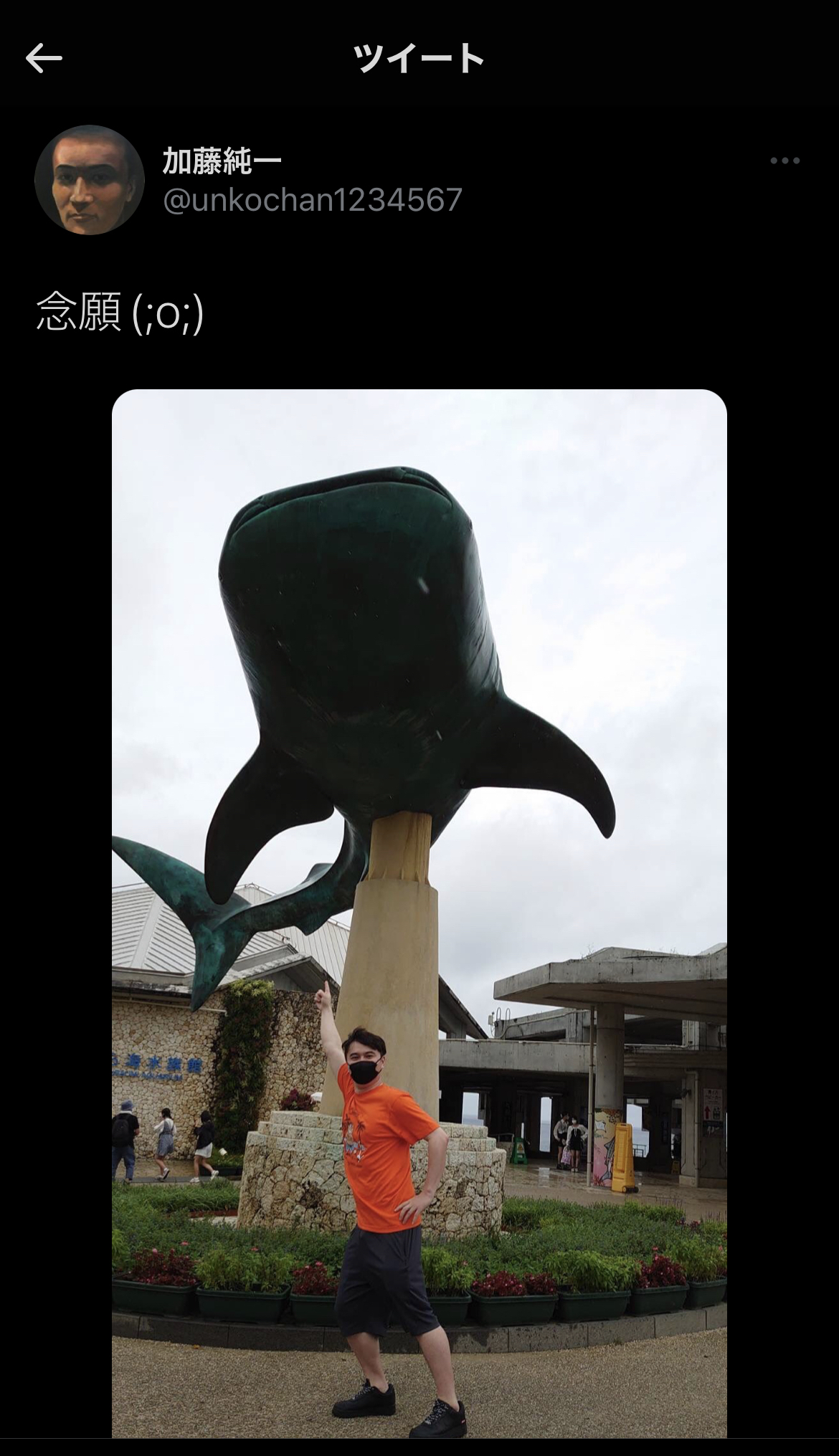Go back using the arrow
The height and width of the screenshot is (1456, 839).
click(x=44, y=58)
